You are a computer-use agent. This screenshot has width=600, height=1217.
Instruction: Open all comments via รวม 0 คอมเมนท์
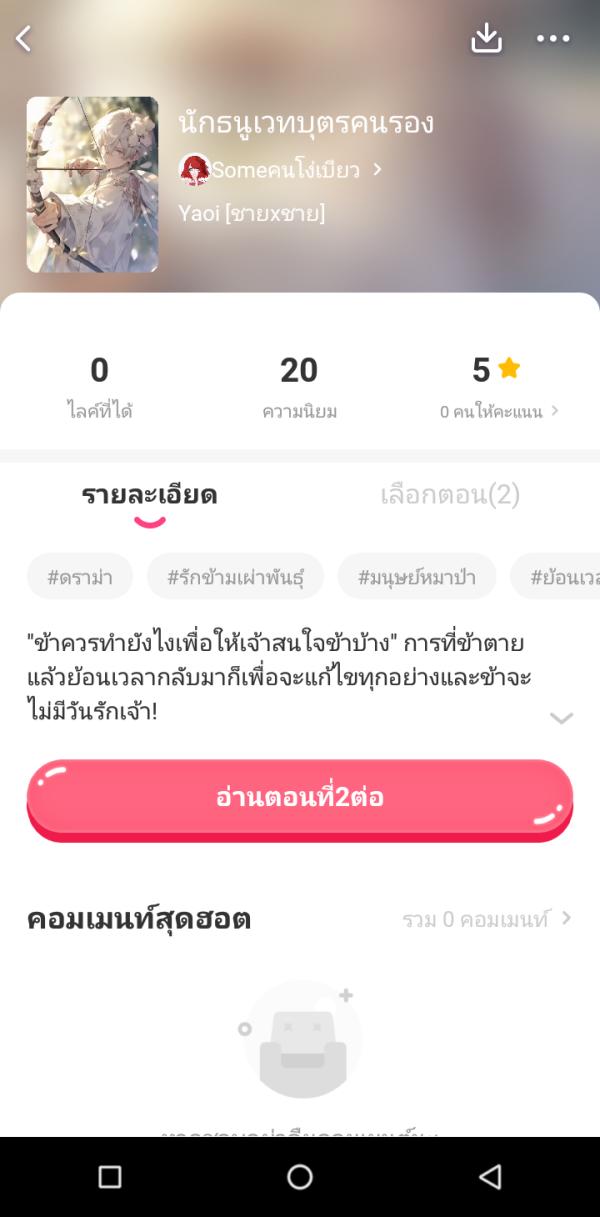coord(486,919)
